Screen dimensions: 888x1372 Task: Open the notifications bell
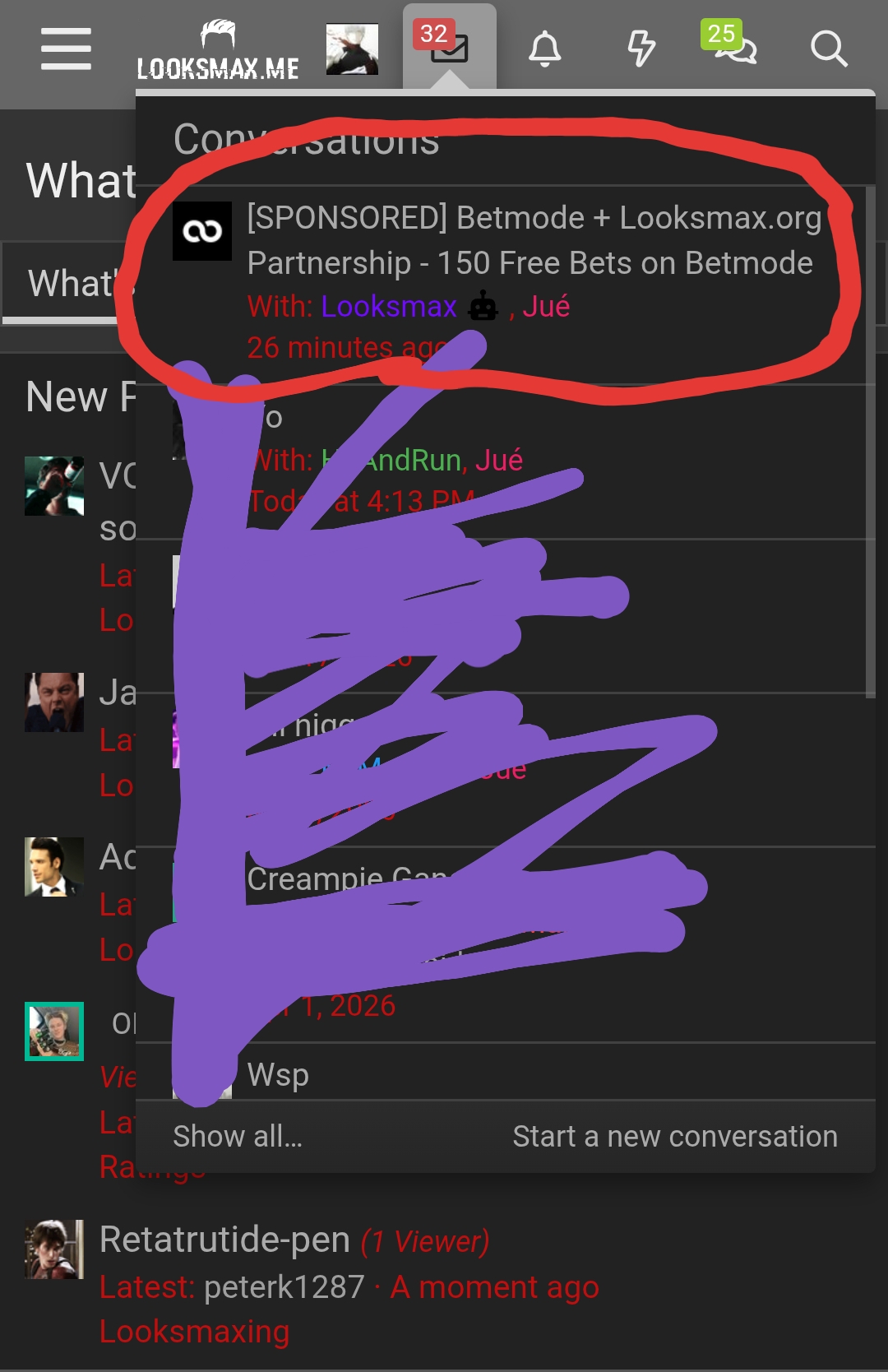(x=544, y=49)
